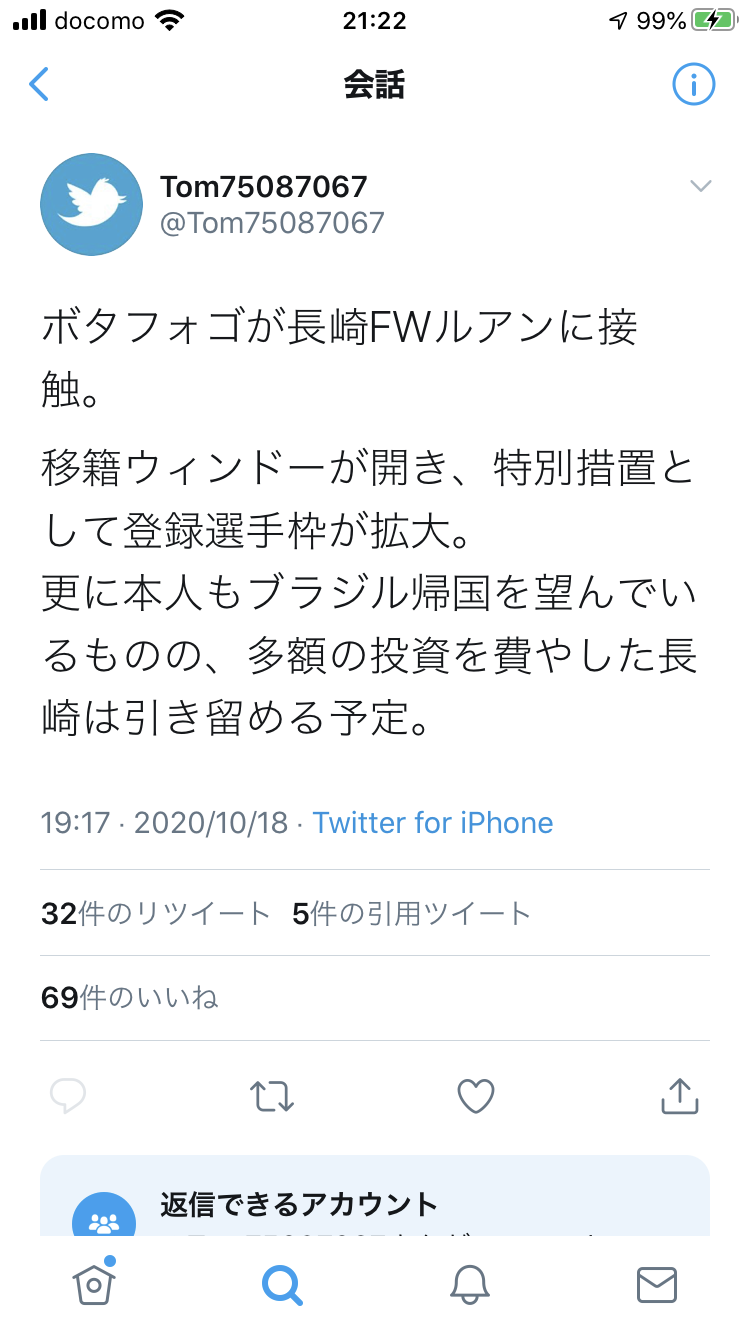Like the tweet with heart icon
750x1334 pixels.
[476, 1096]
